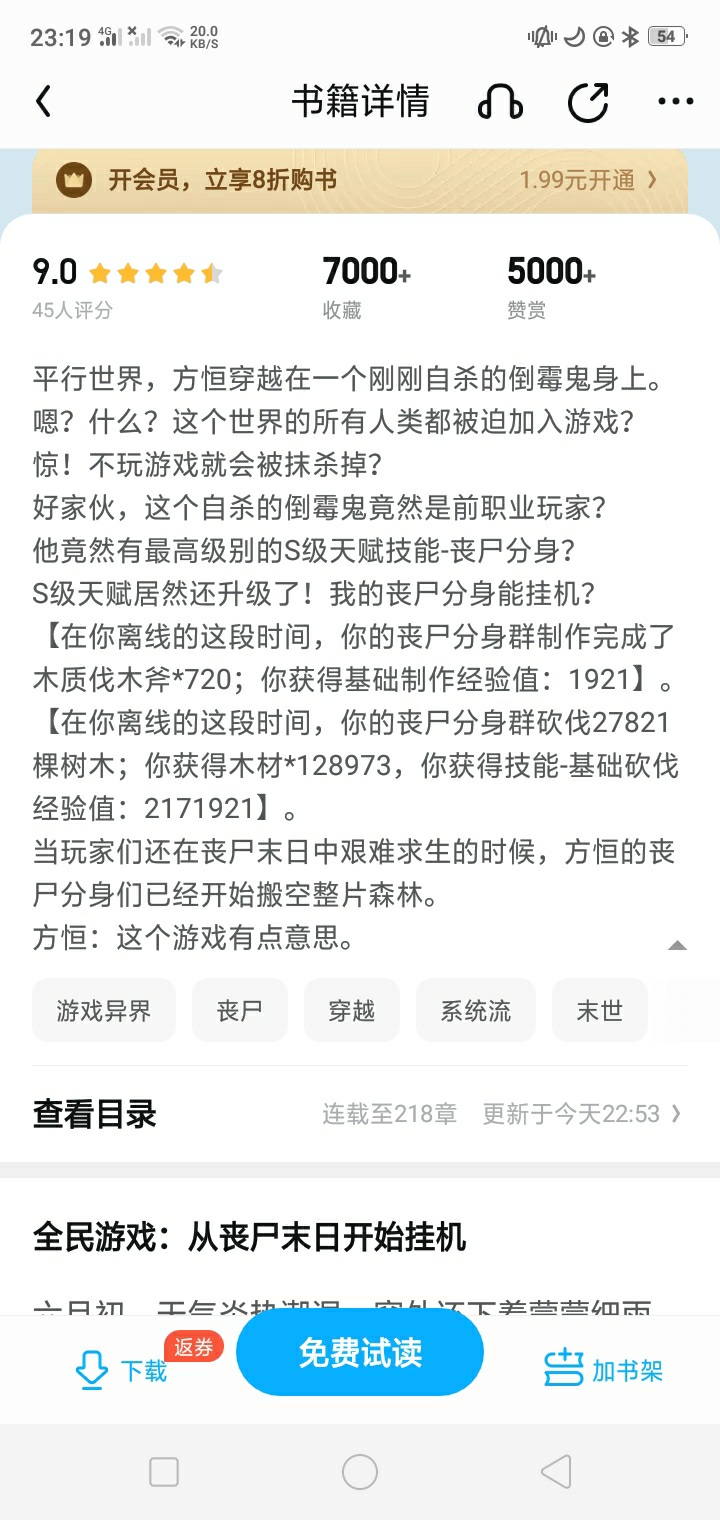
Task: Download this book with 下载
Action: [x=122, y=1370]
